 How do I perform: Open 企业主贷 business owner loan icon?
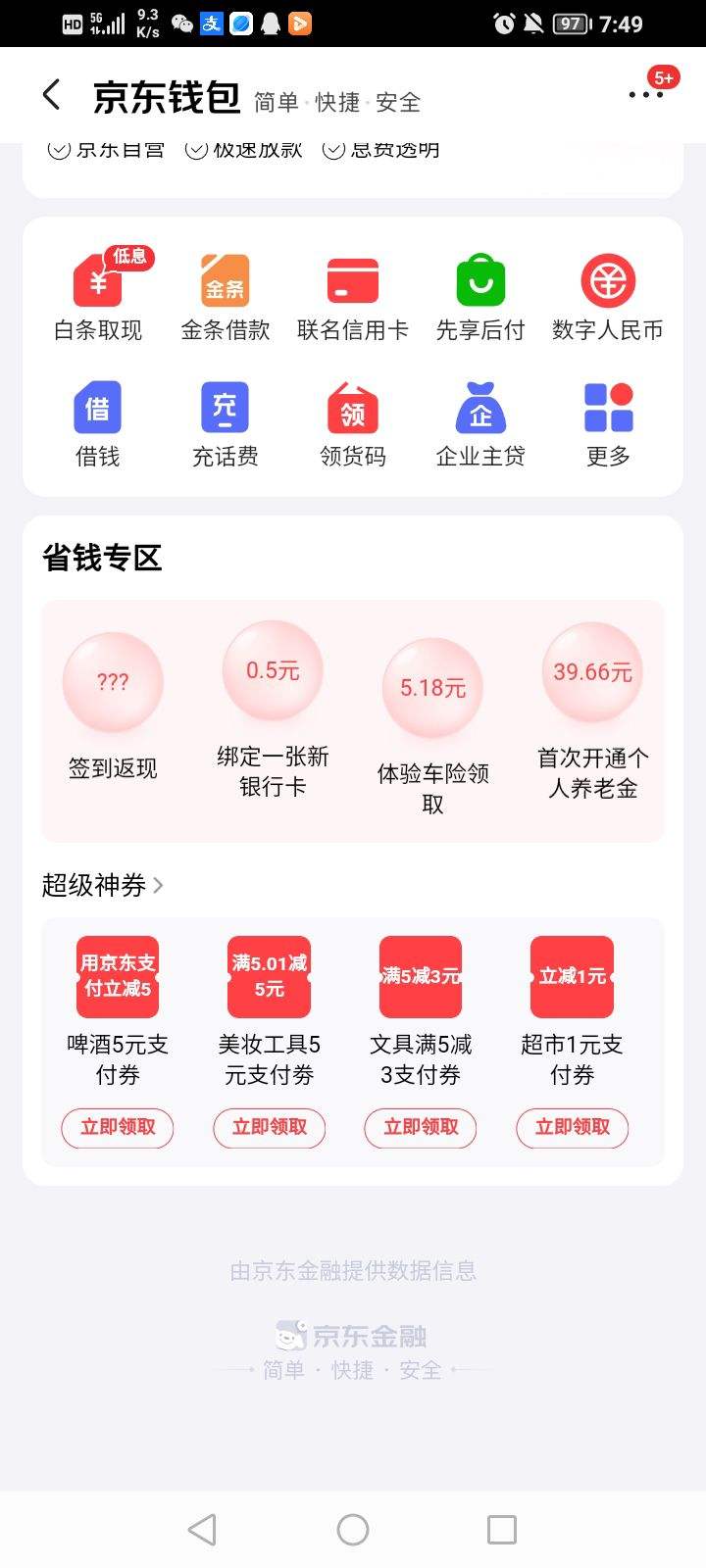click(479, 421)
